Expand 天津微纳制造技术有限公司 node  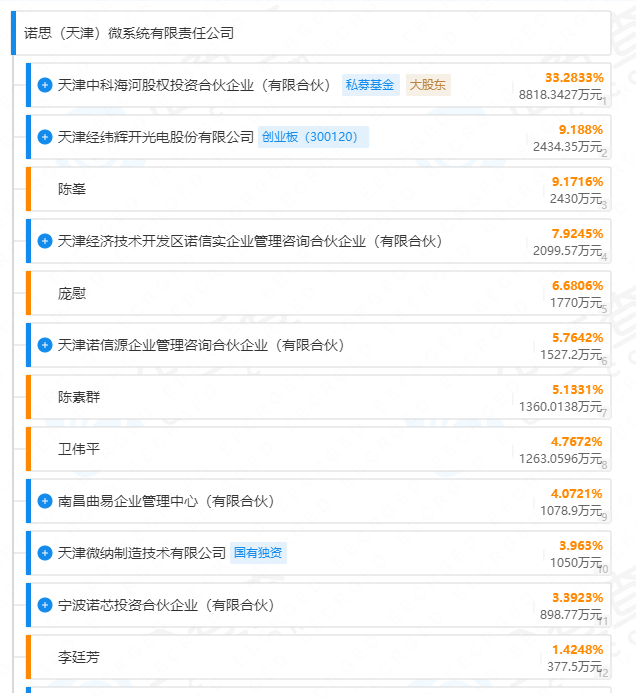pos(45,553)
